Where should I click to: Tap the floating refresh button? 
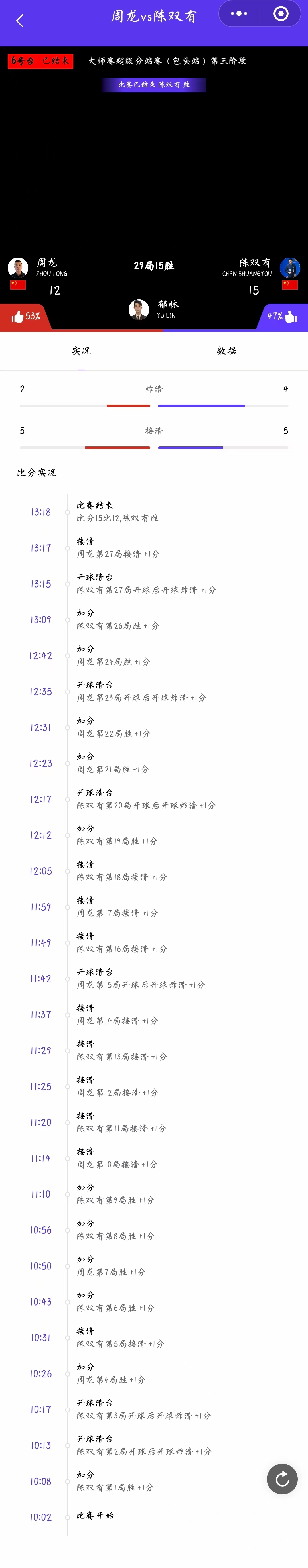[x=282, y=1479]
